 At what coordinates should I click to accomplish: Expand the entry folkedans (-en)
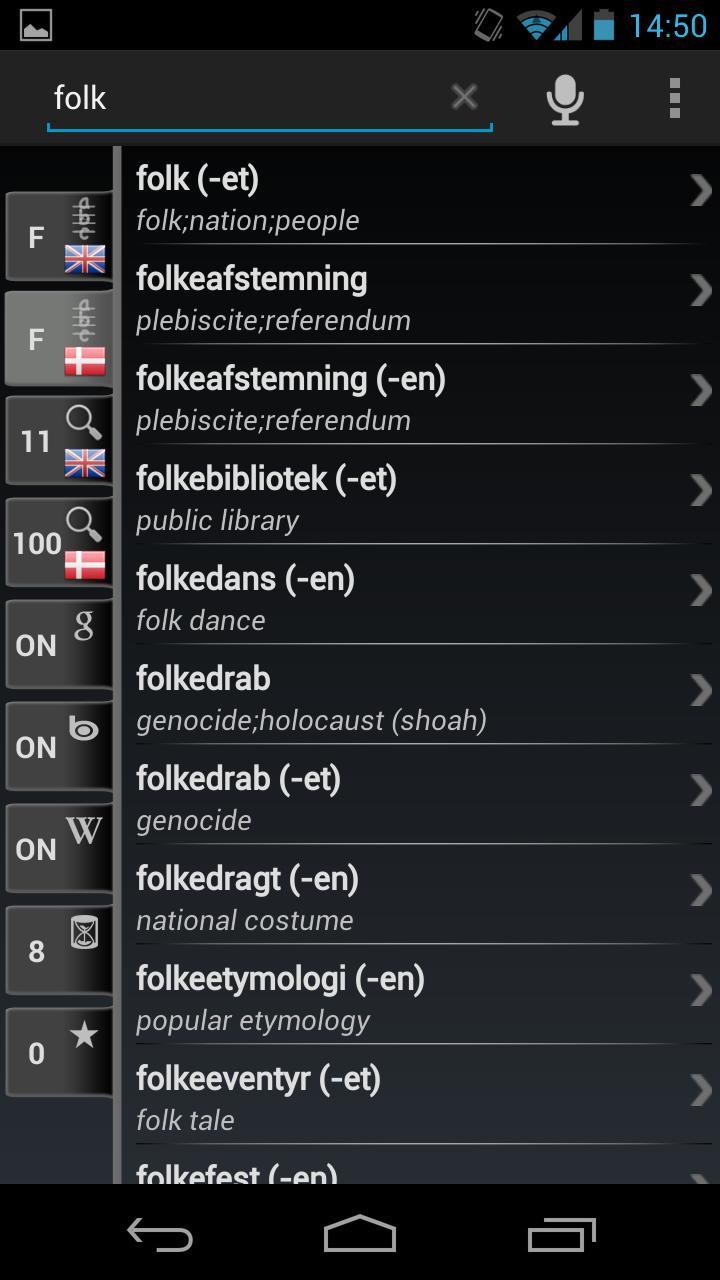click(420, 595)
